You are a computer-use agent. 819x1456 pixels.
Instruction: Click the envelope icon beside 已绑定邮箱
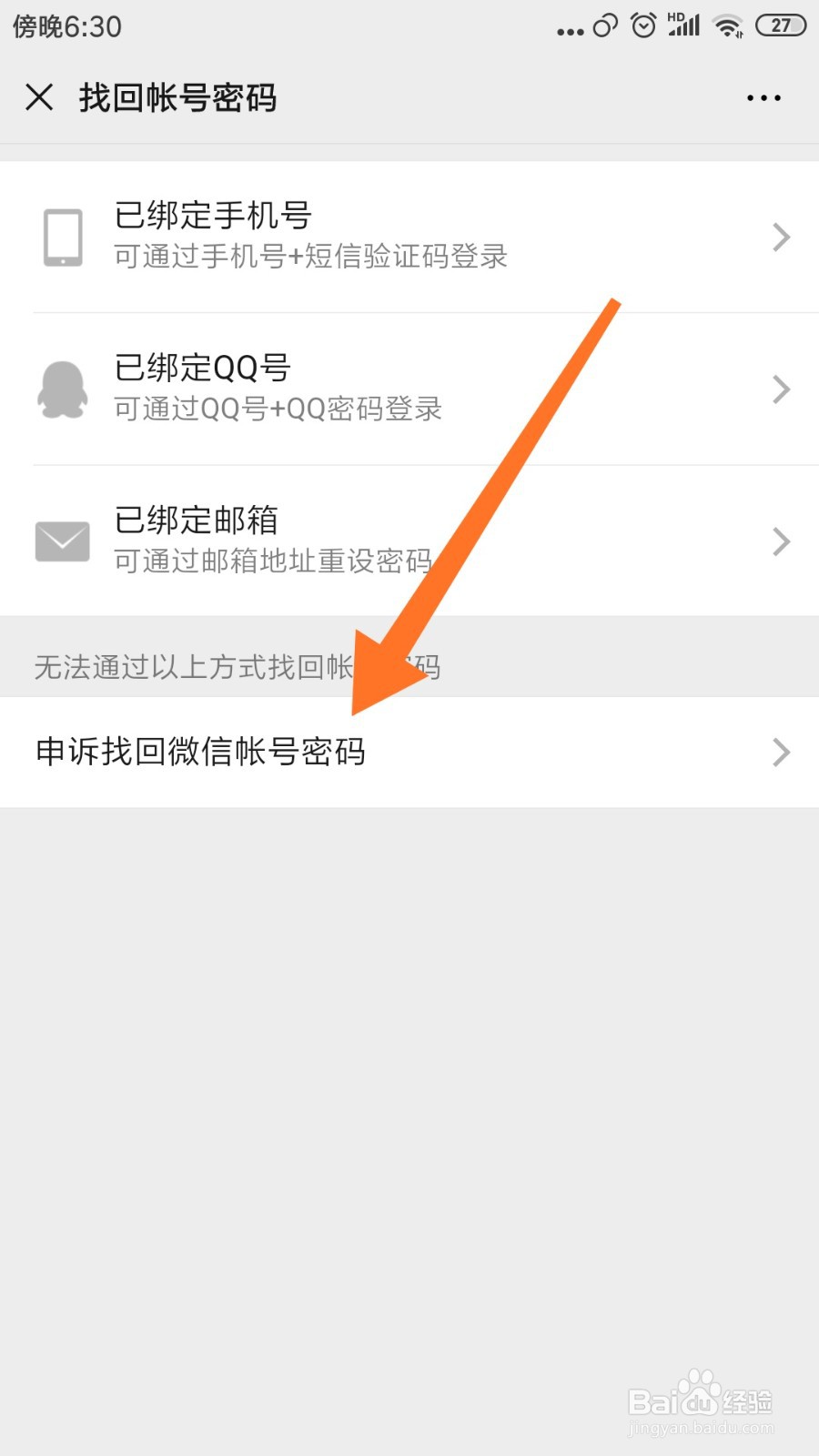click(x=61, y=541)
